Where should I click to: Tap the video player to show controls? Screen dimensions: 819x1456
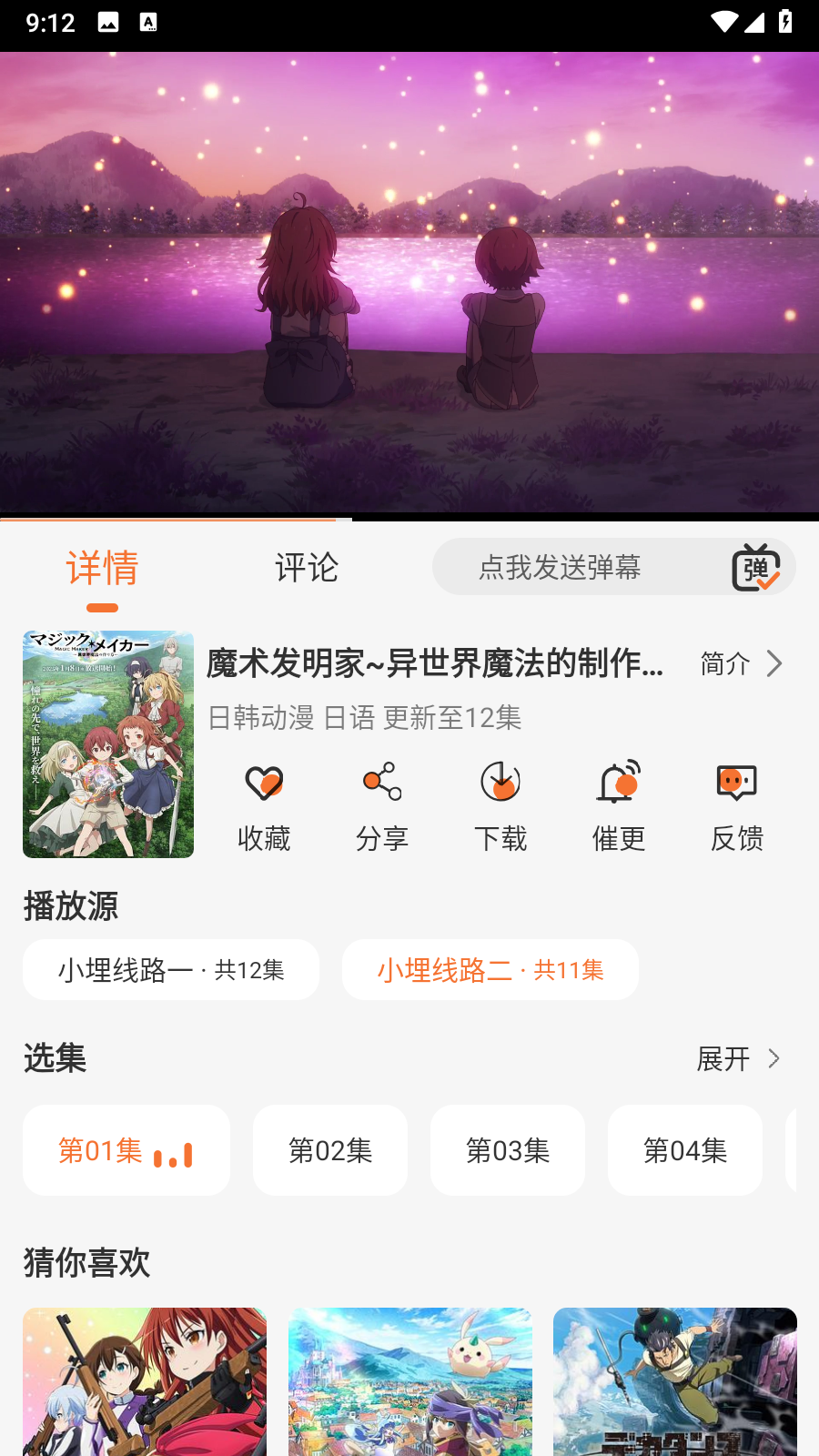pos(409,282)
